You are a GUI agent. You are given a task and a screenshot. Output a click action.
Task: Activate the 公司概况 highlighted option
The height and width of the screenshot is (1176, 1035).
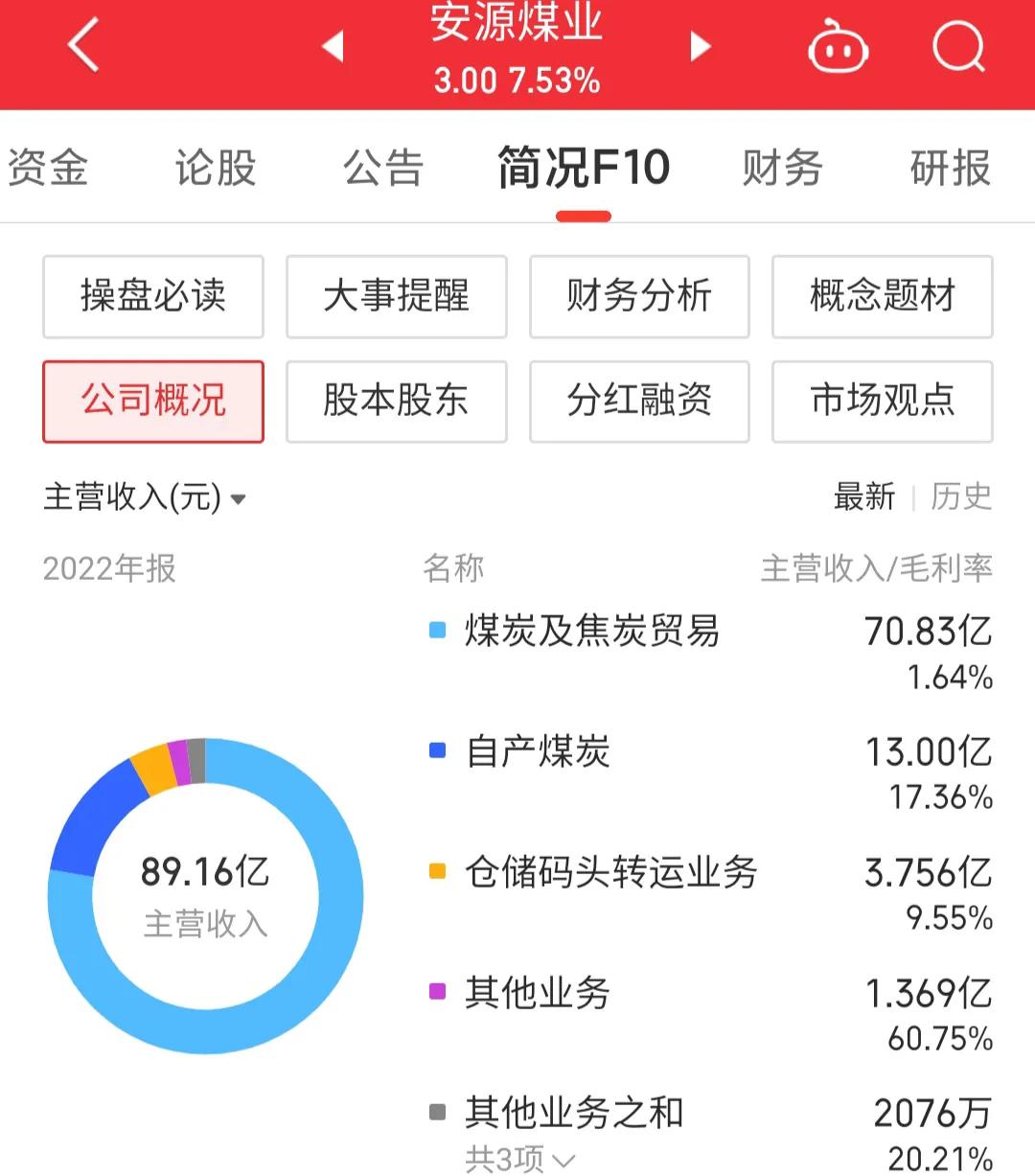click(x=152, y=402)
